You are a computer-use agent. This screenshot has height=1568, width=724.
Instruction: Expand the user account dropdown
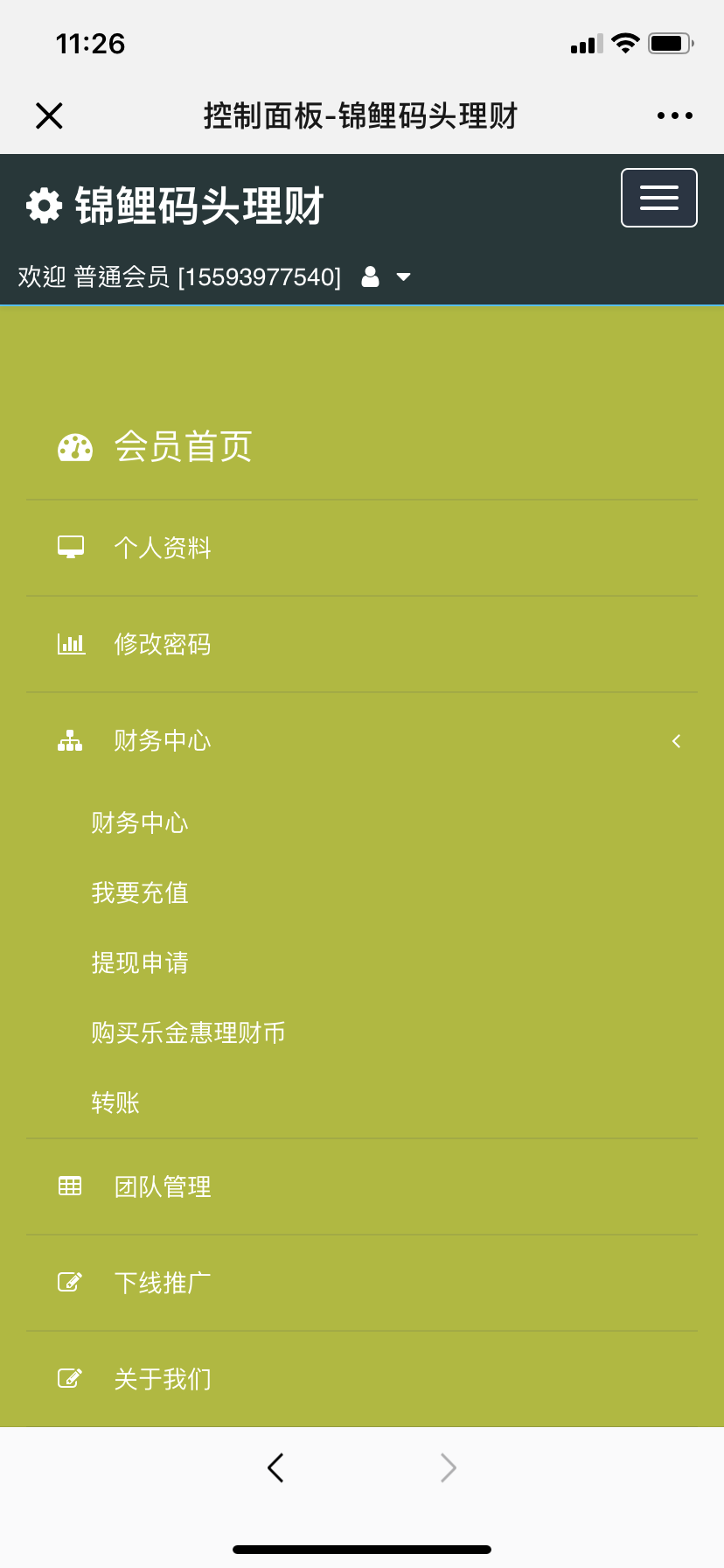click(x=386, y=277)
